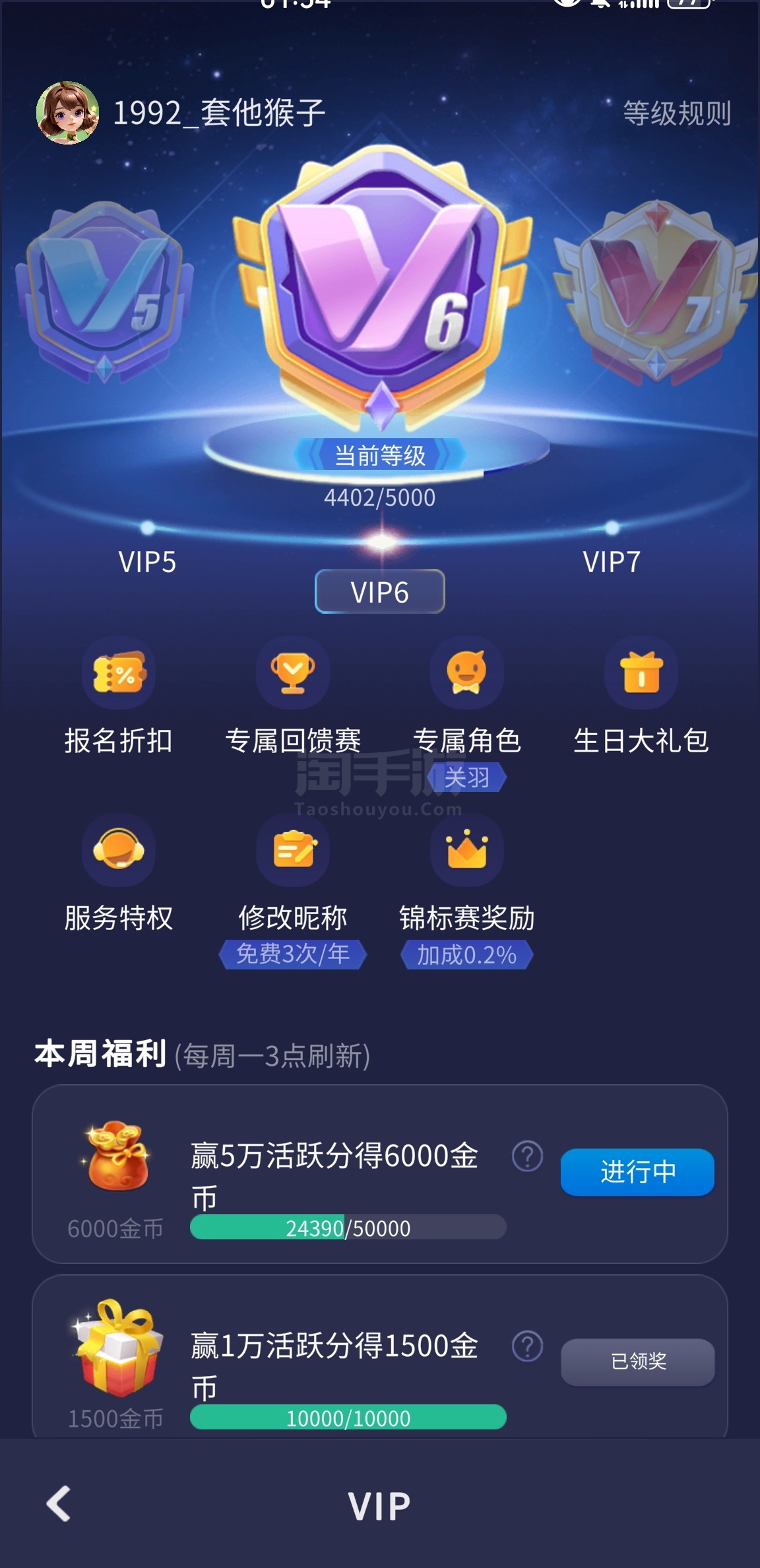The image size is (760, 1568).
Task: Open the 等级规则 level rules
Action: 677,113
